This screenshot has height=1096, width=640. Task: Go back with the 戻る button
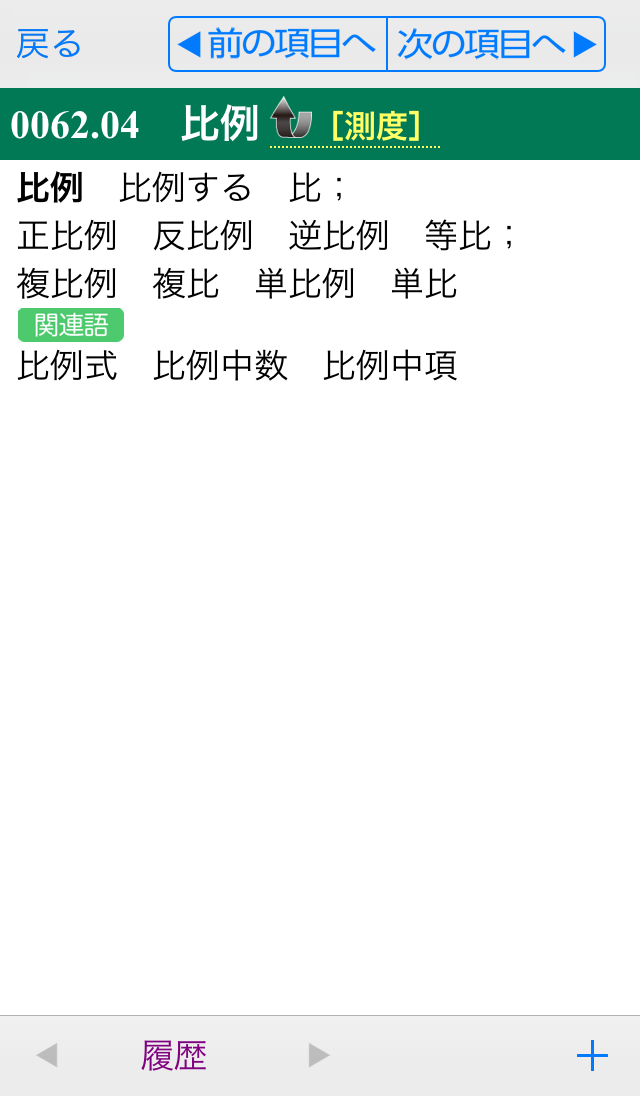(x=49, y=44)
